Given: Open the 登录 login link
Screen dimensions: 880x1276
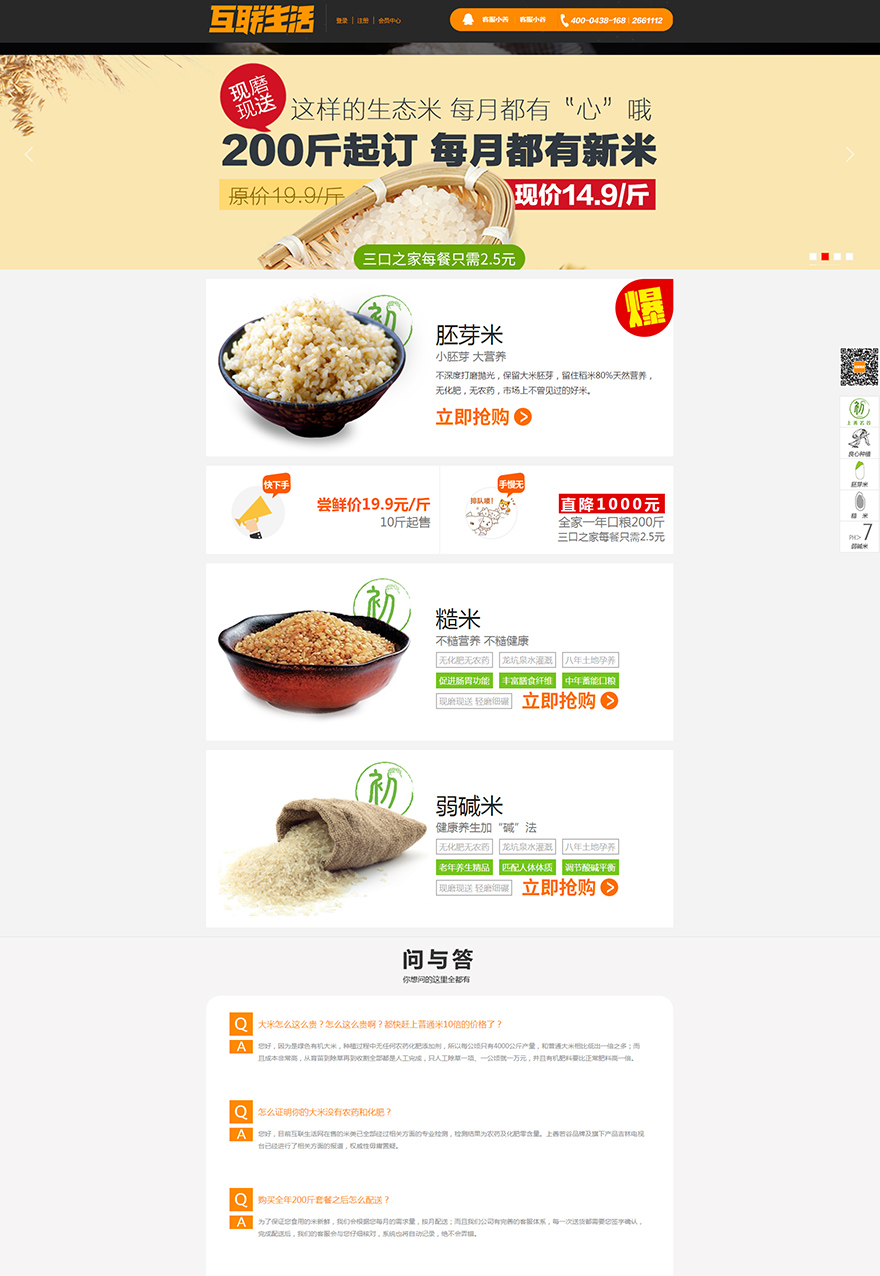Looking at the screenshot, I should click(x=342, y=20).
